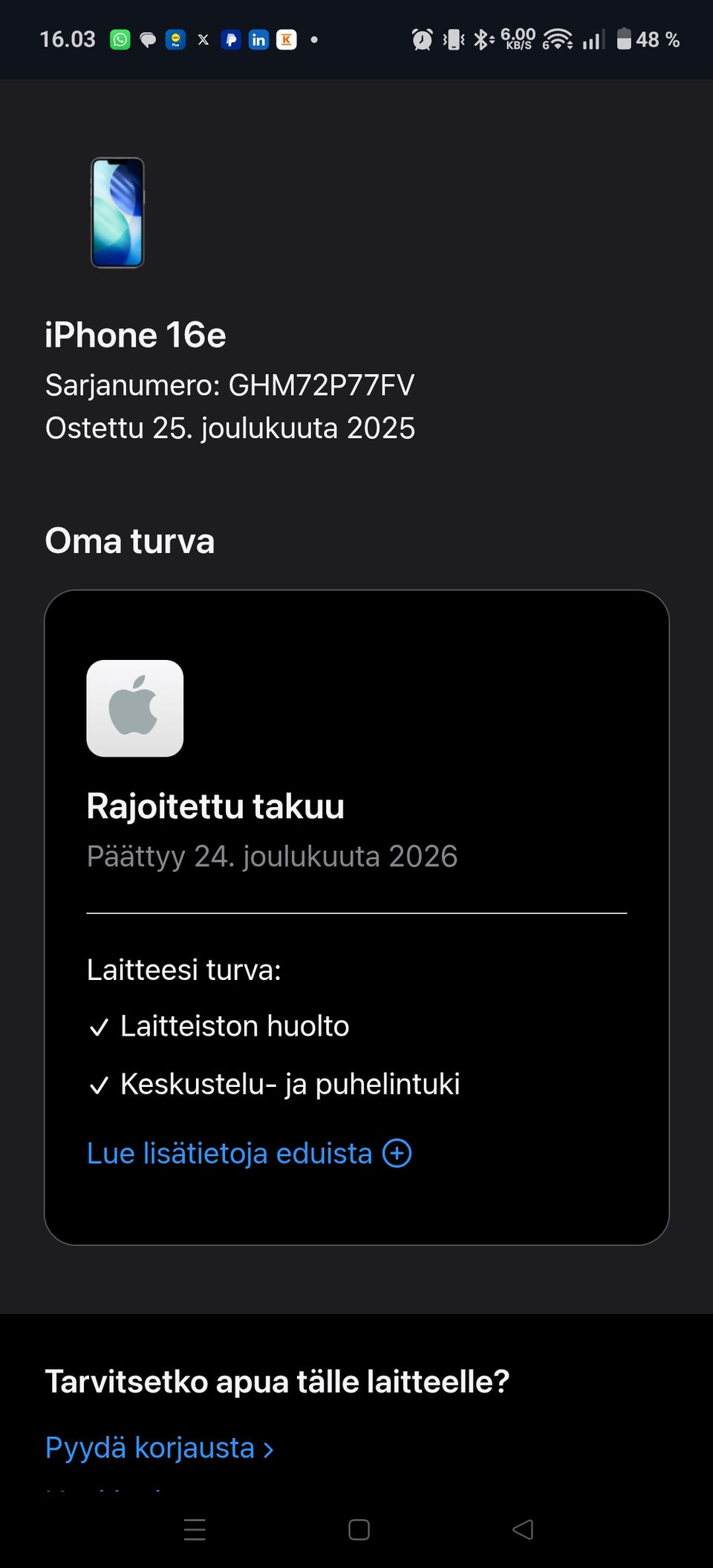This screenshot has height=1568, width=713.
Task: Tap the Android recent apps button
Action: pyautogui.click(x=195, y=1530)
